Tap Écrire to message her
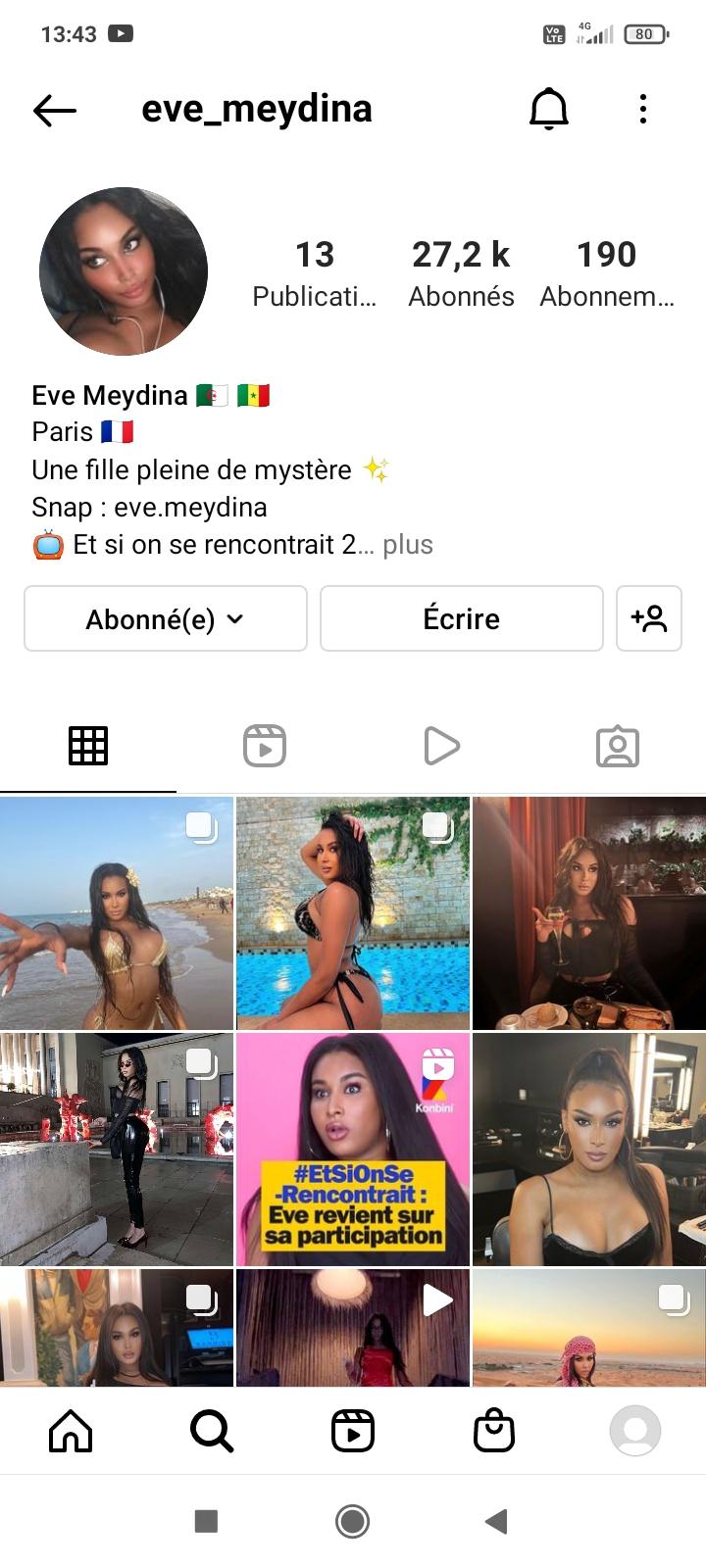Screen dimensions: 706x1568 tap(461, 618)
